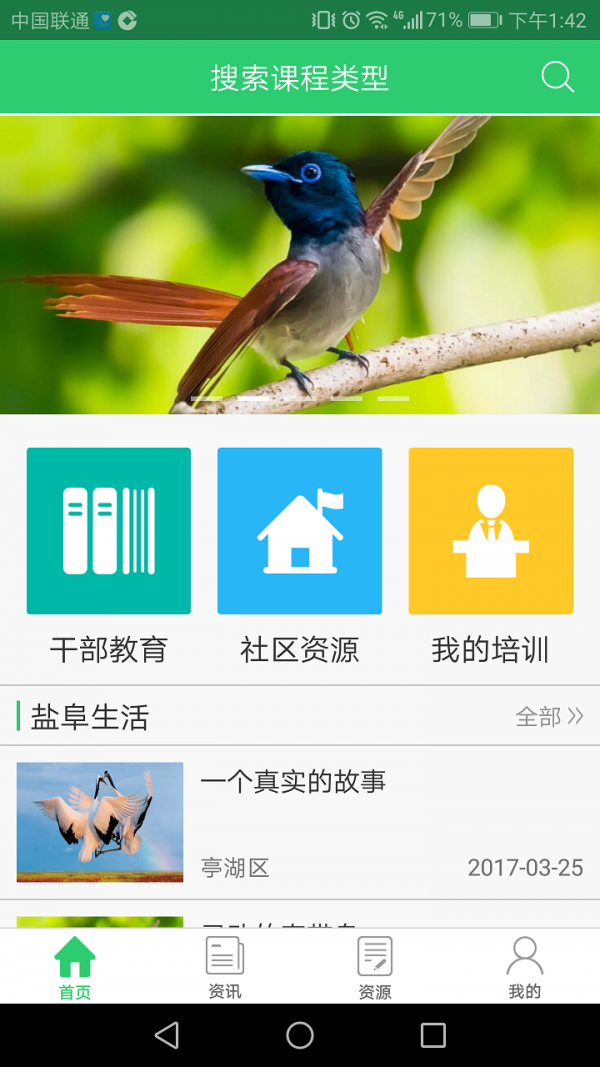The width and height of the screenshot is (600, 1067).
Task: Switch to the 首页 tab
Action: [75, 967]
